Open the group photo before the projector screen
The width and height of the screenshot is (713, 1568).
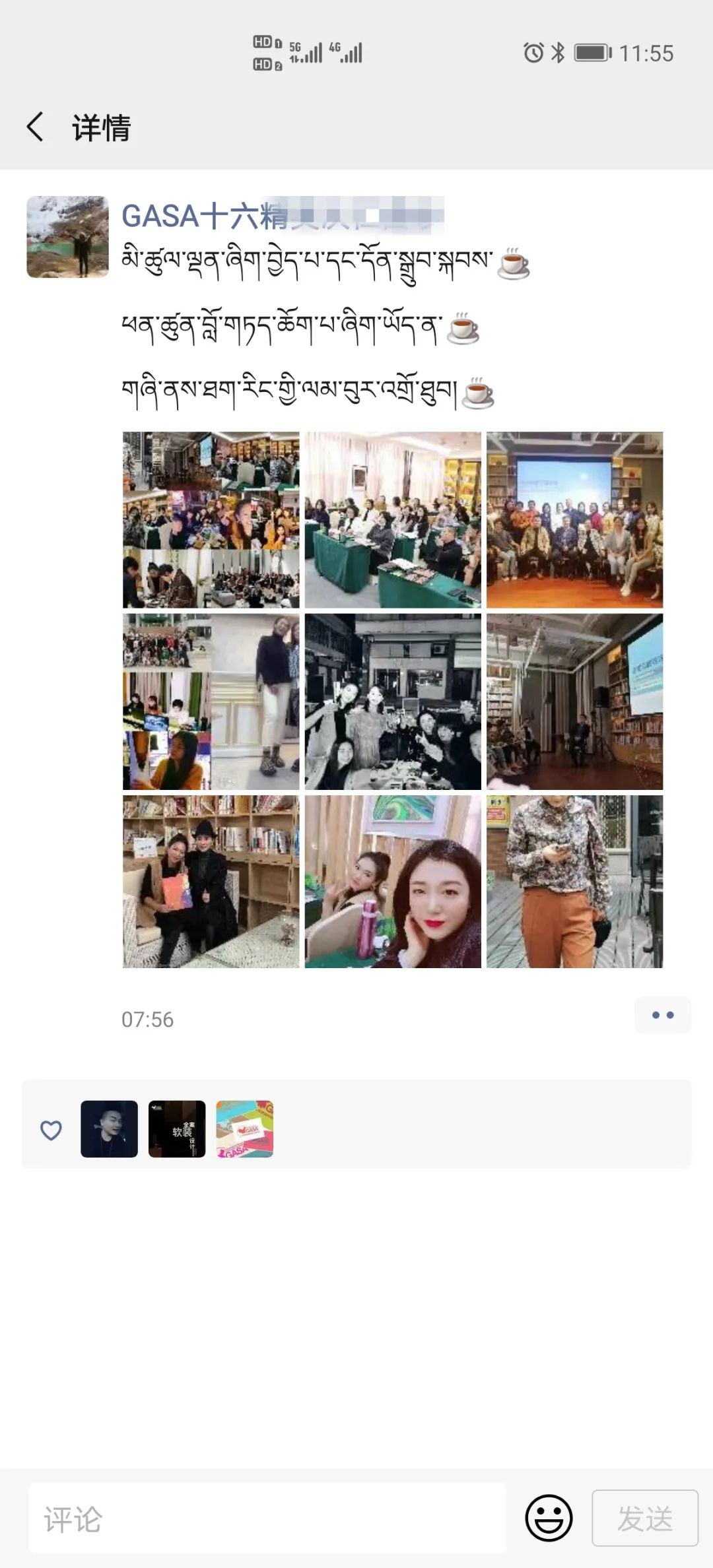574,519
